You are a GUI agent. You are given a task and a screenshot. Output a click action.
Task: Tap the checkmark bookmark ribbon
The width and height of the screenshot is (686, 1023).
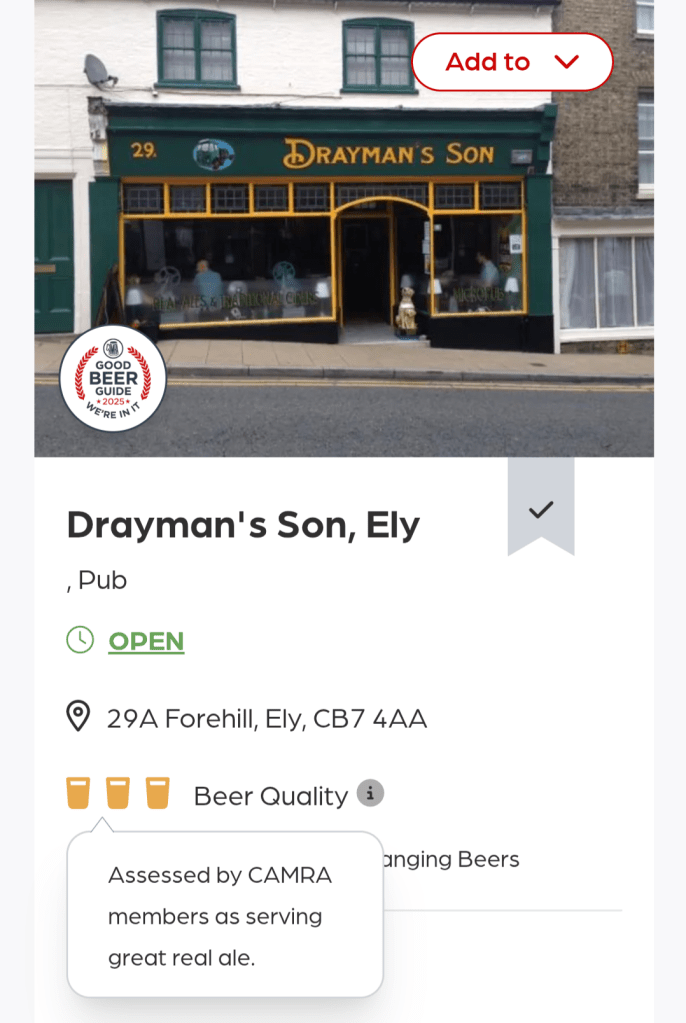541,509
